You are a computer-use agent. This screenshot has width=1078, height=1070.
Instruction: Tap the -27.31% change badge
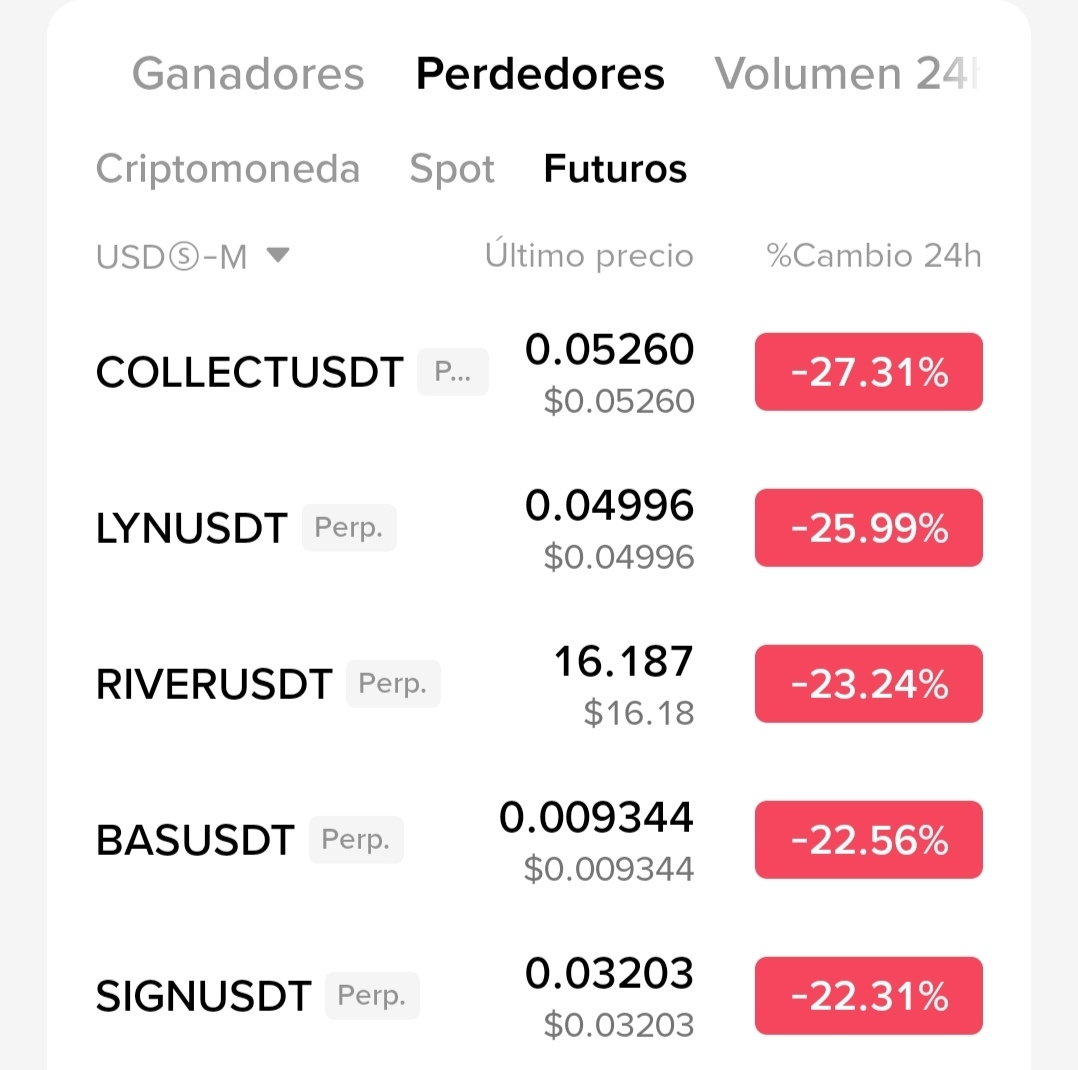(868, 373)
